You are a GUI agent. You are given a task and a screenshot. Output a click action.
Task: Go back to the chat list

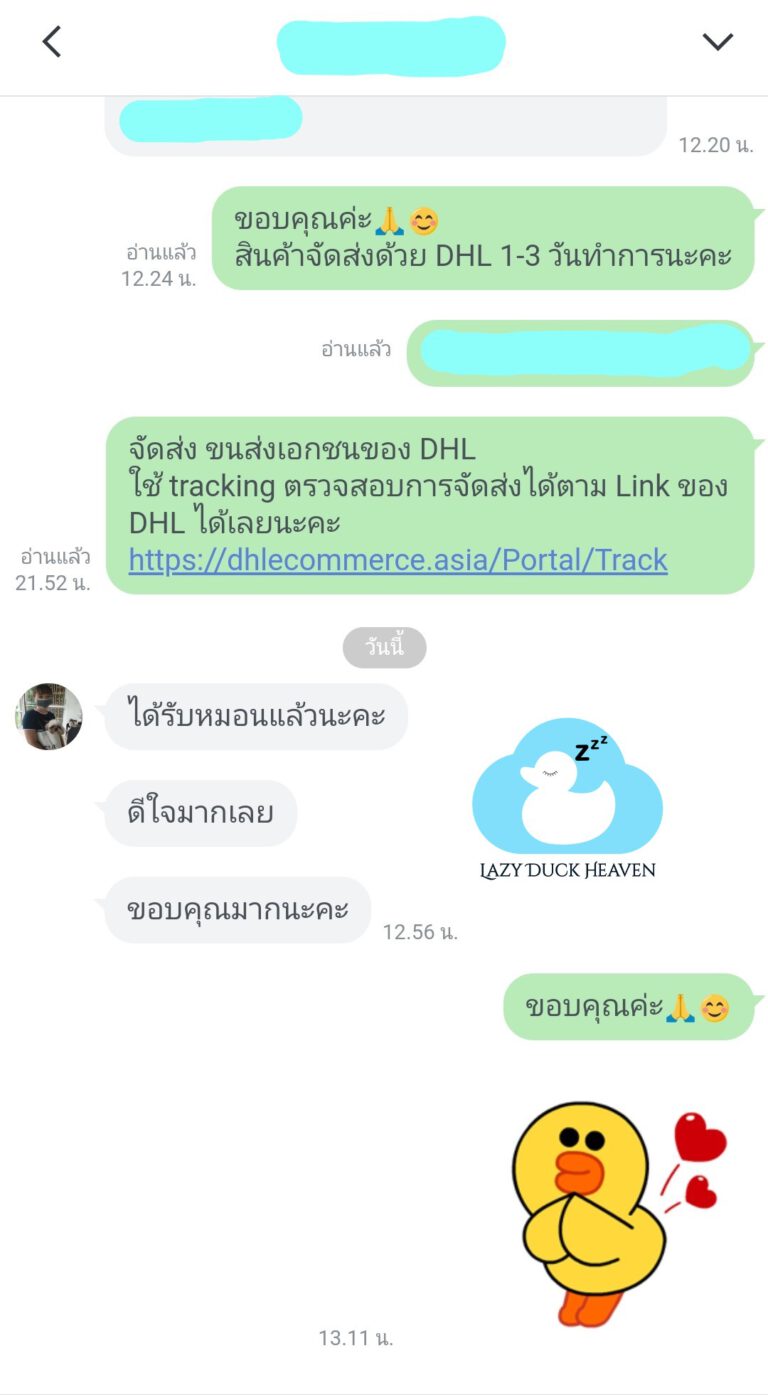52,42
